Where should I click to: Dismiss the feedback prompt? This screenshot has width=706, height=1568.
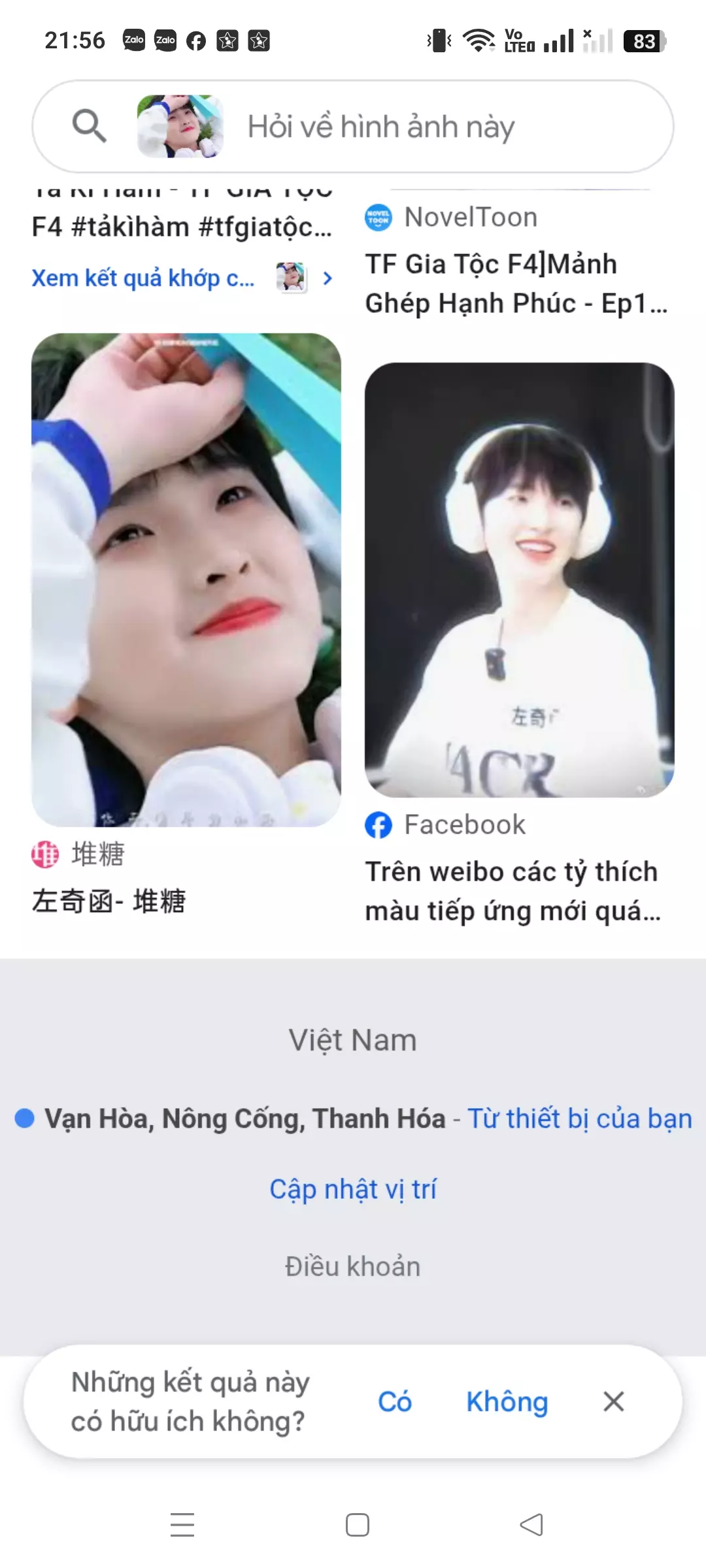pyautogui.click(x=613, y=1401)
